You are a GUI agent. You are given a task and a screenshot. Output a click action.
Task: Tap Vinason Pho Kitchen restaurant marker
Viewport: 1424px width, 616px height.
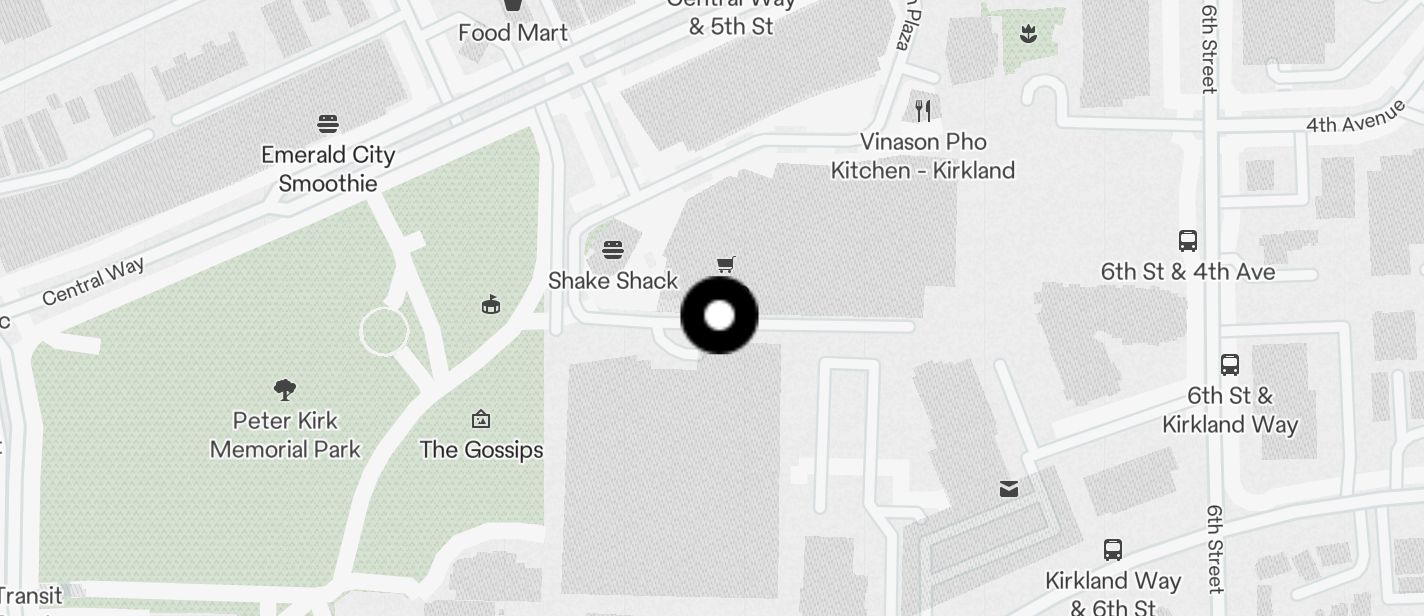[x=923, y=110]
